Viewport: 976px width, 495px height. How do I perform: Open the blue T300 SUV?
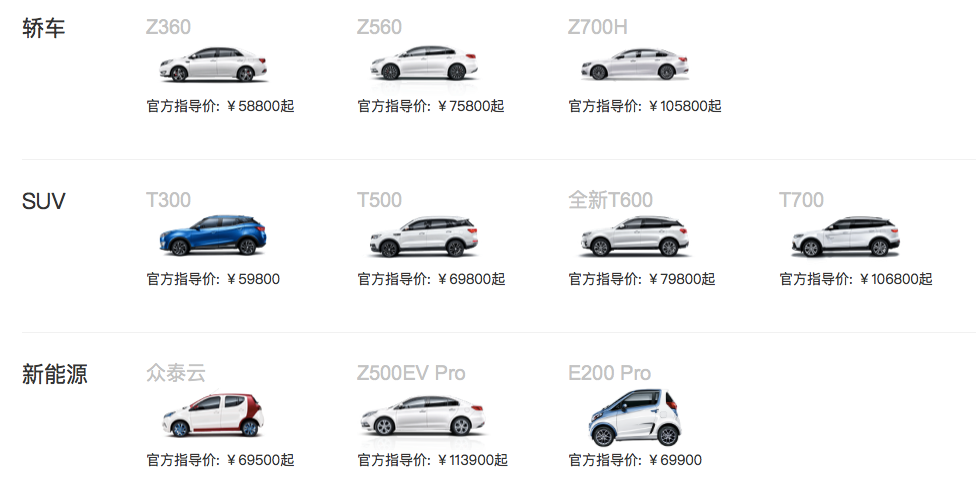(x=212, y=237)
